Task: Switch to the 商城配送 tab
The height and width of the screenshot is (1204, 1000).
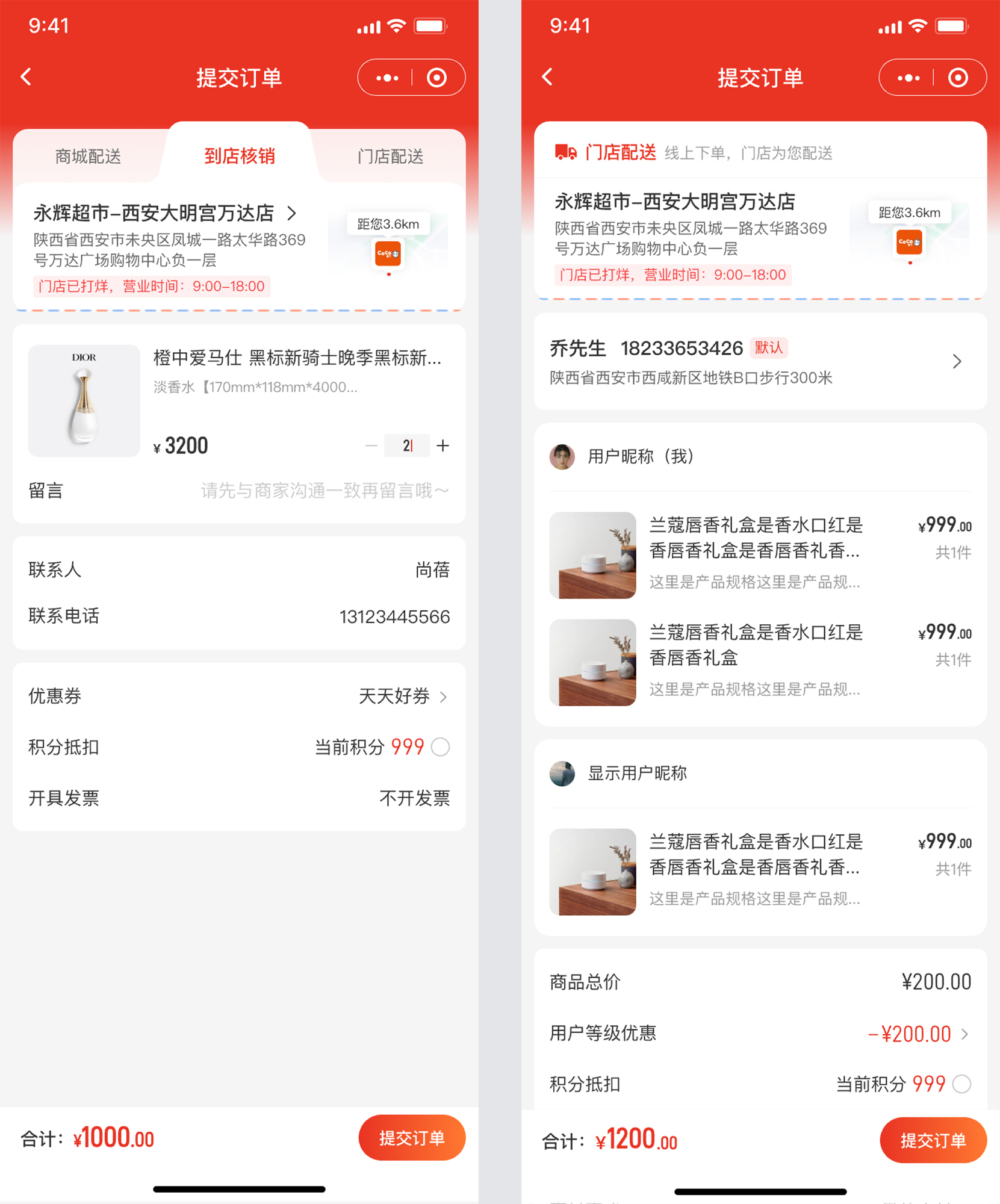Action: point(88,157)
